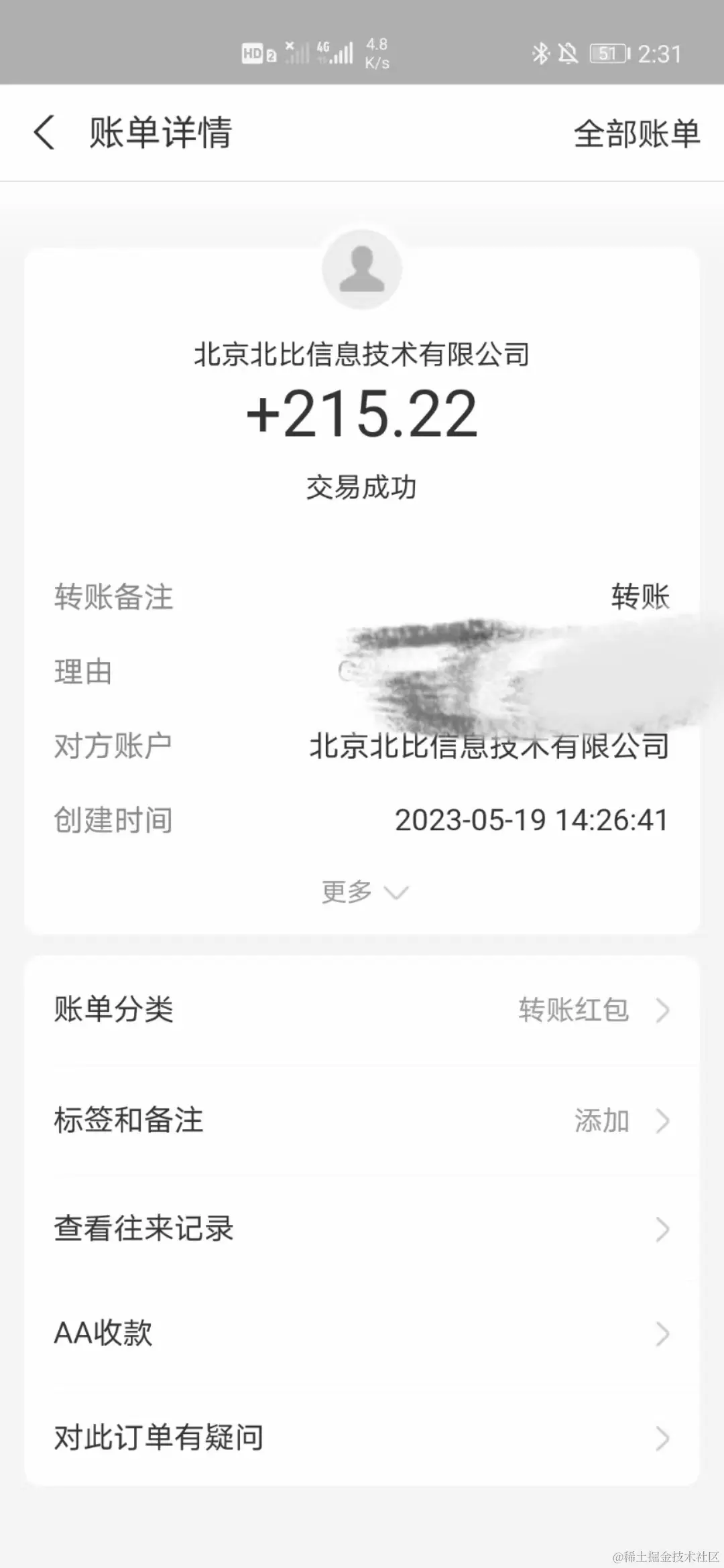This screenshot has width=724, height=1568.
Task: Expand 更多 to show more transaction details
Action: pyautogui.click(x=362, y=891)
